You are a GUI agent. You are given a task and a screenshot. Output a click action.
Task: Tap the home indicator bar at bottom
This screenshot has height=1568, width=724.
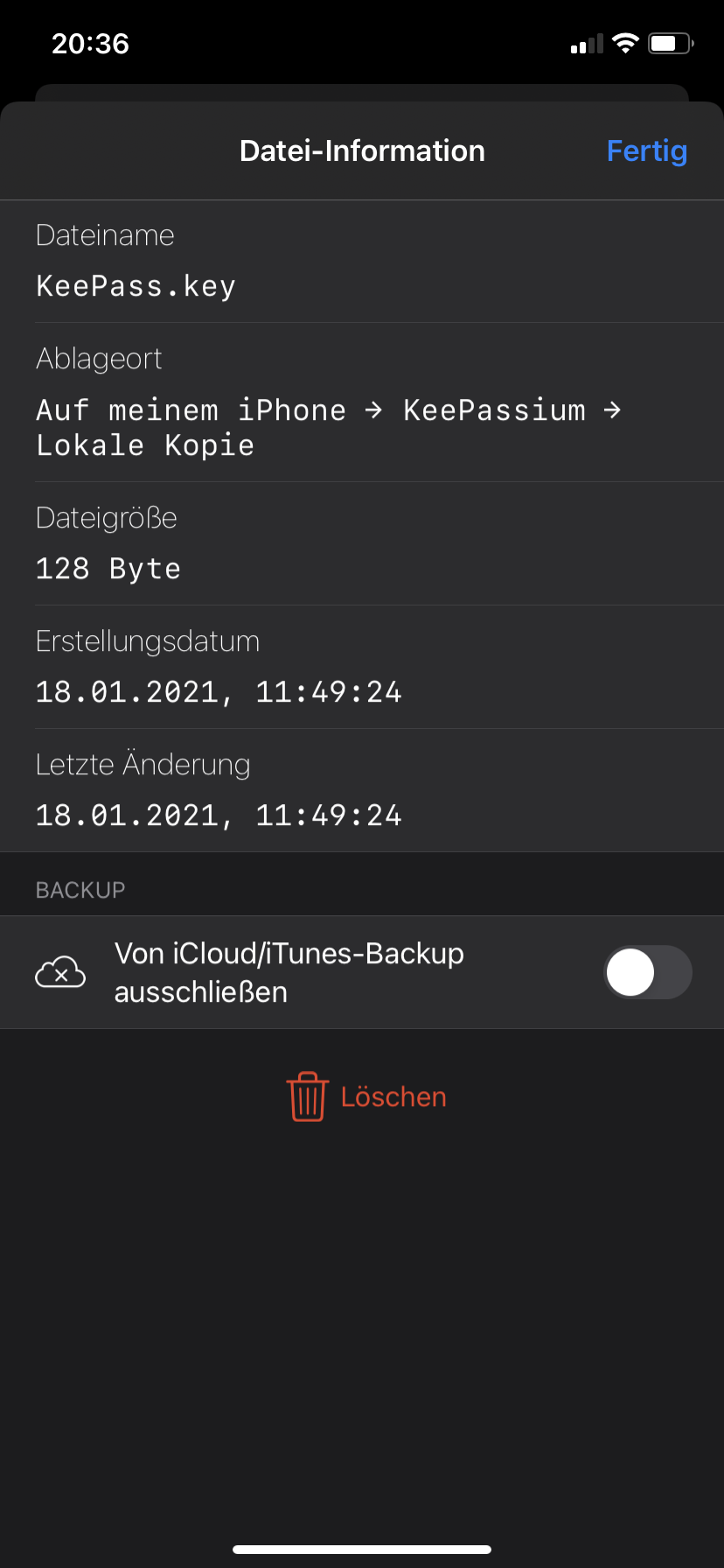coord(362,1547)
